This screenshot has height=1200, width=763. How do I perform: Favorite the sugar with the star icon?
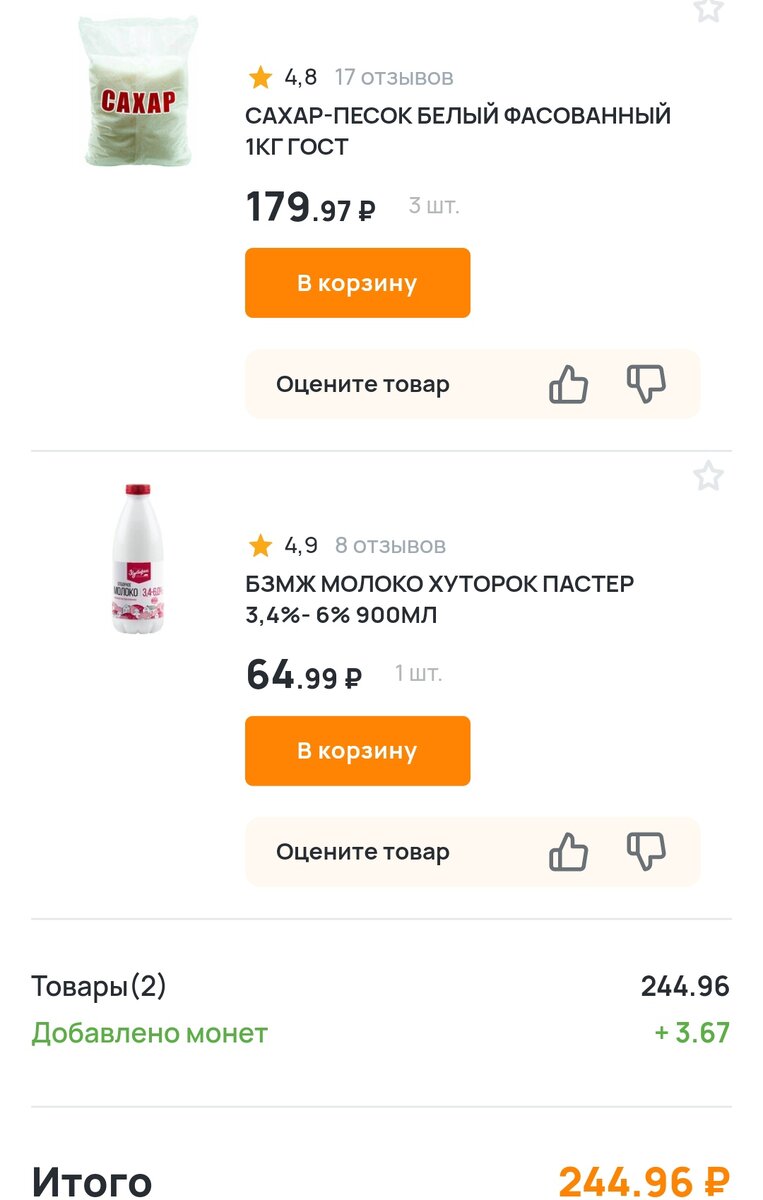pos(708,10)
